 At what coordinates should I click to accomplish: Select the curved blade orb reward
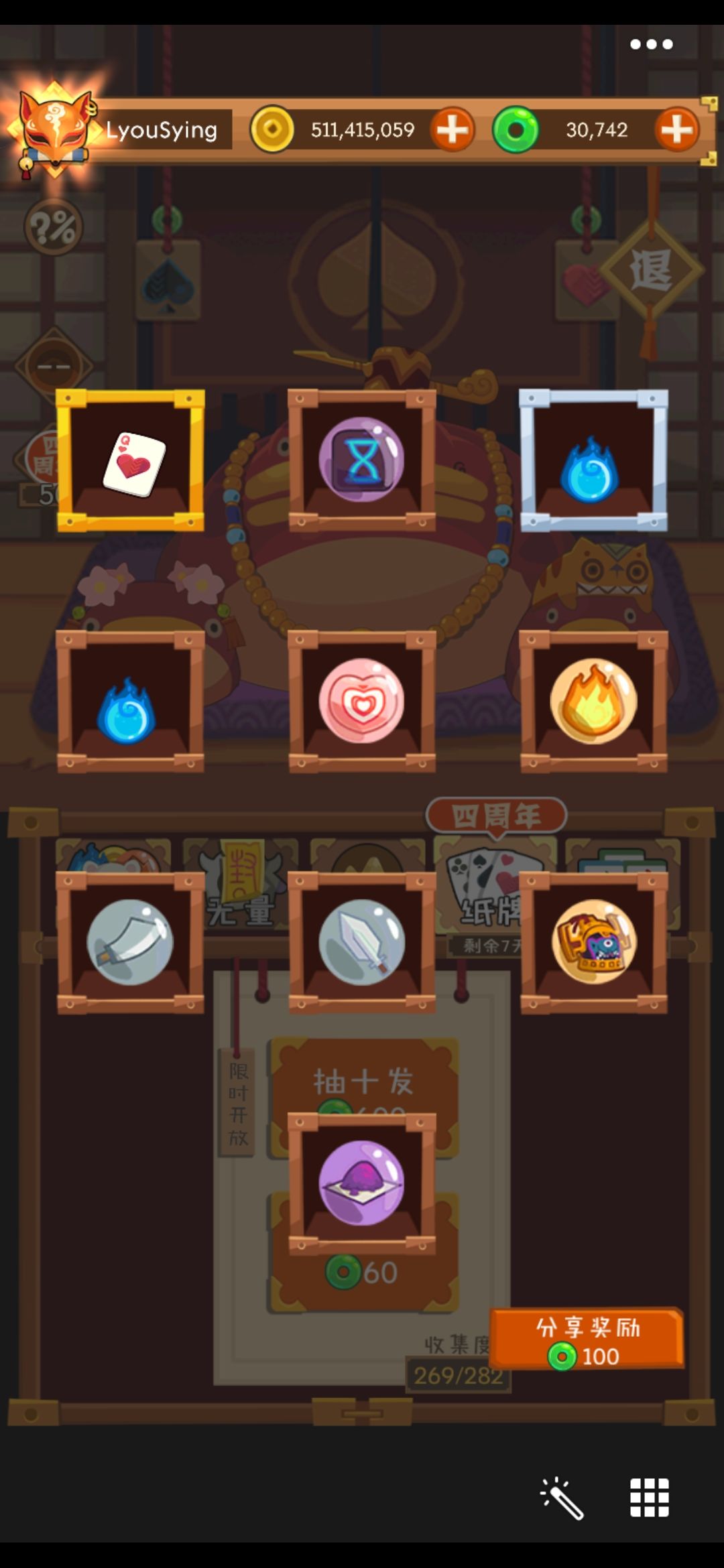[x=131, y=943]
